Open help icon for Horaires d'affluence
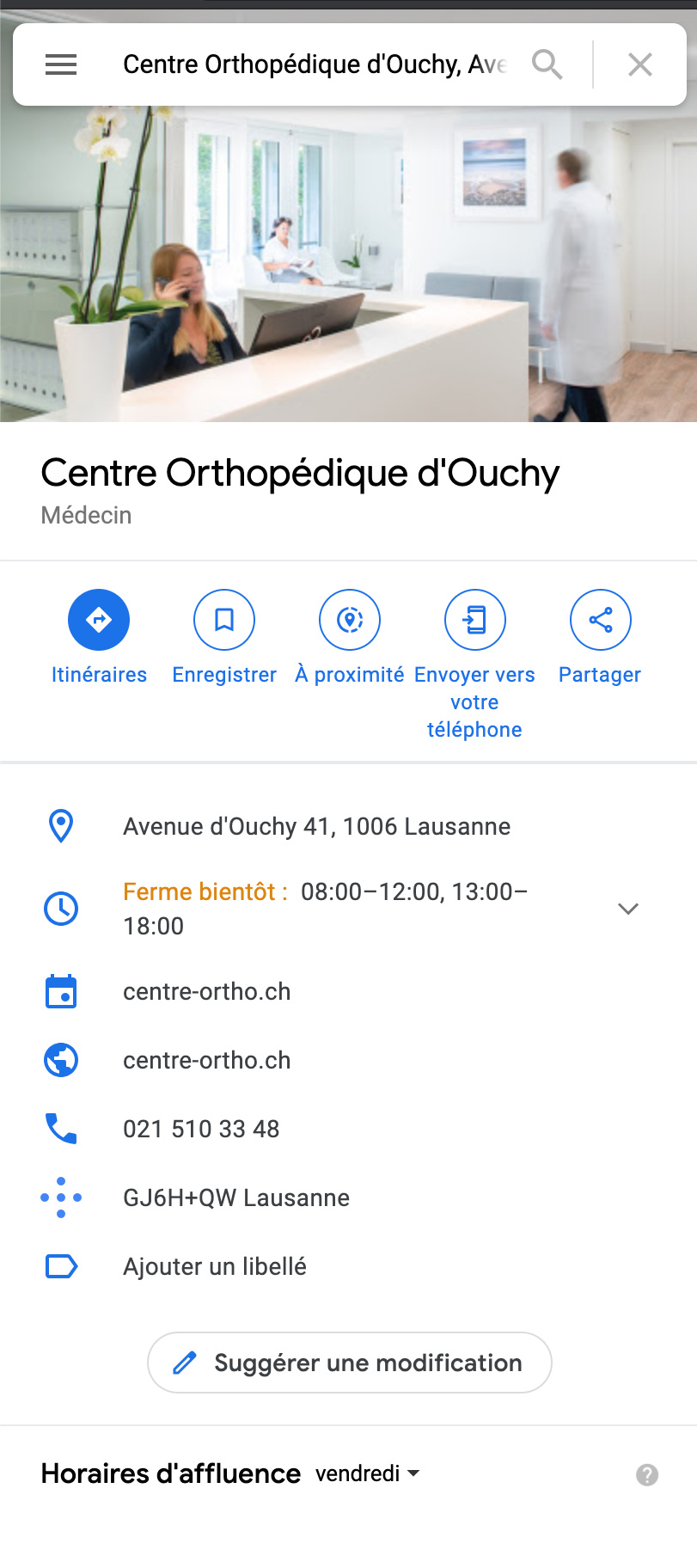The height and width of the screenshot is (1568, 697). point(647,1475)
